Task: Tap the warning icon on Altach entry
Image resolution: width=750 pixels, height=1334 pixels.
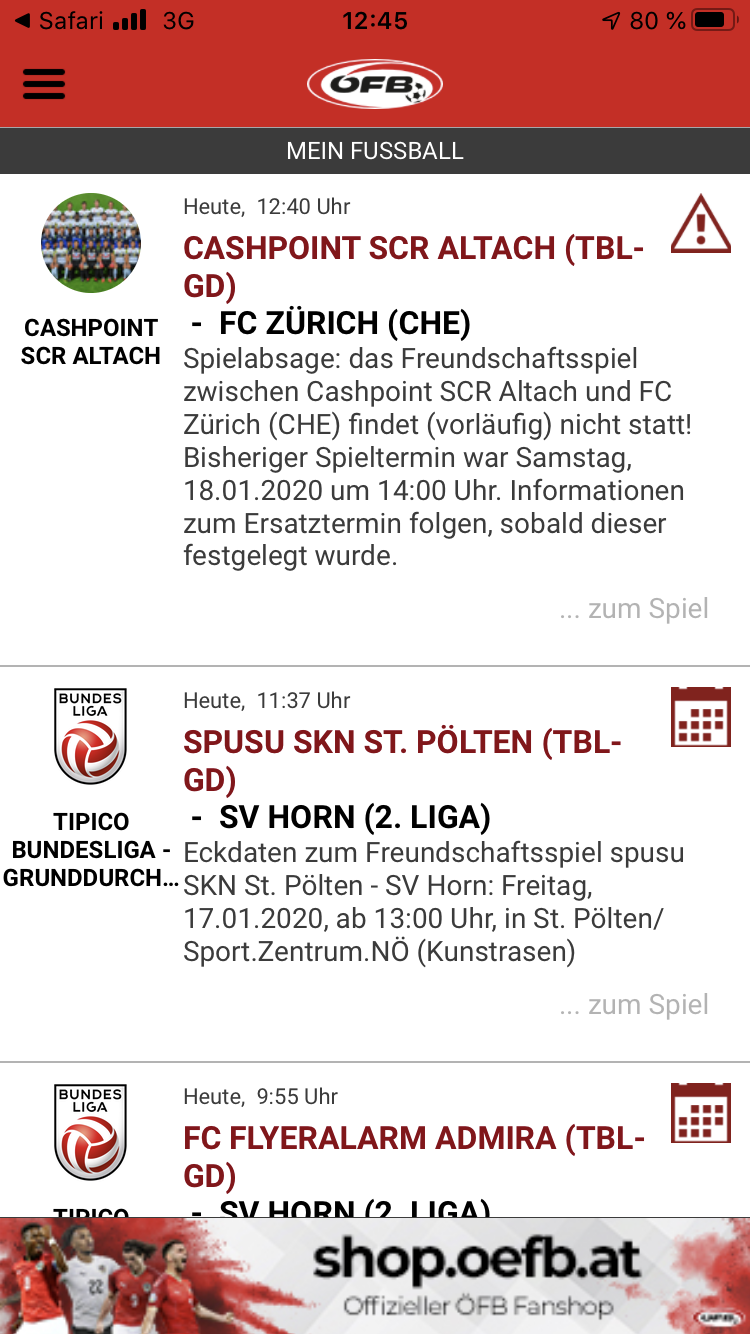Action: pyautogui.click(x=700, y=223)
